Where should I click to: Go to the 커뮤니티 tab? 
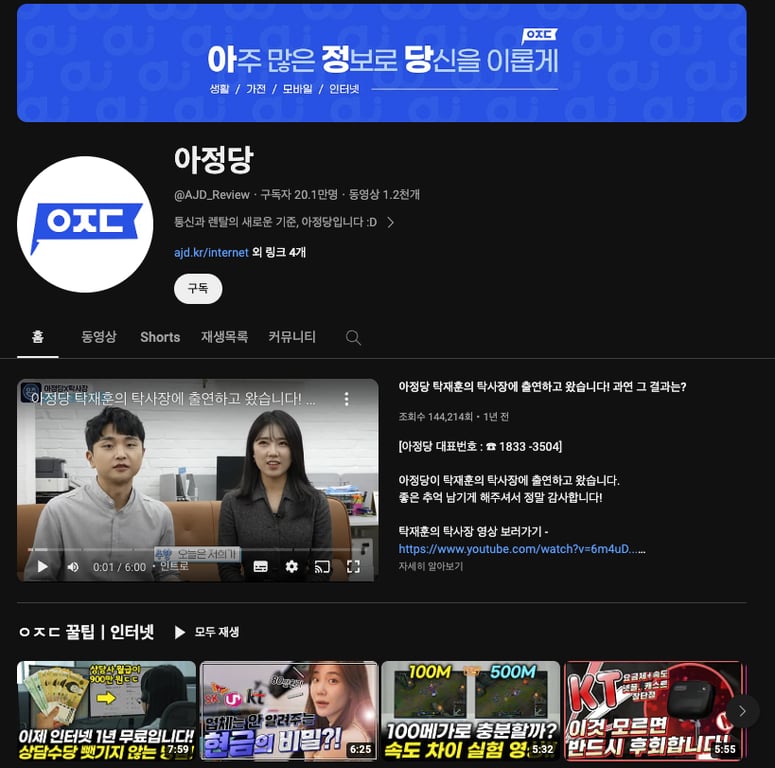(x=292, y=337)
